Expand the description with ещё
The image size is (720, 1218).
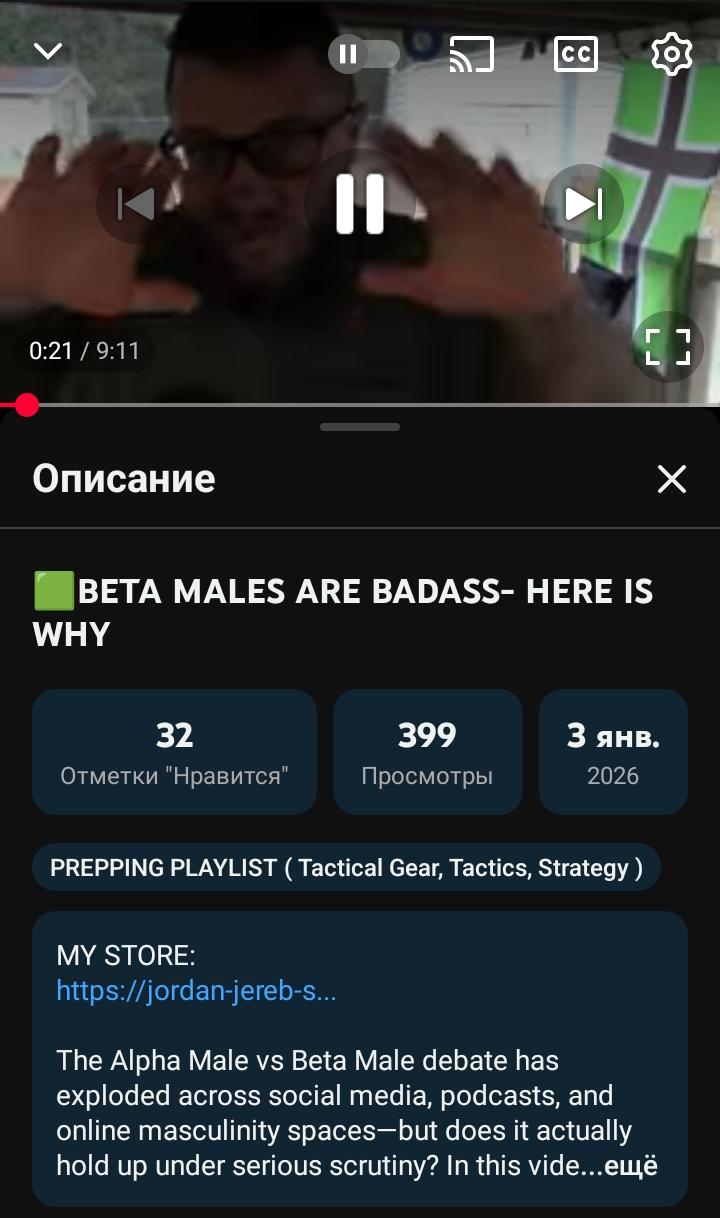[x=632, y=1166]
